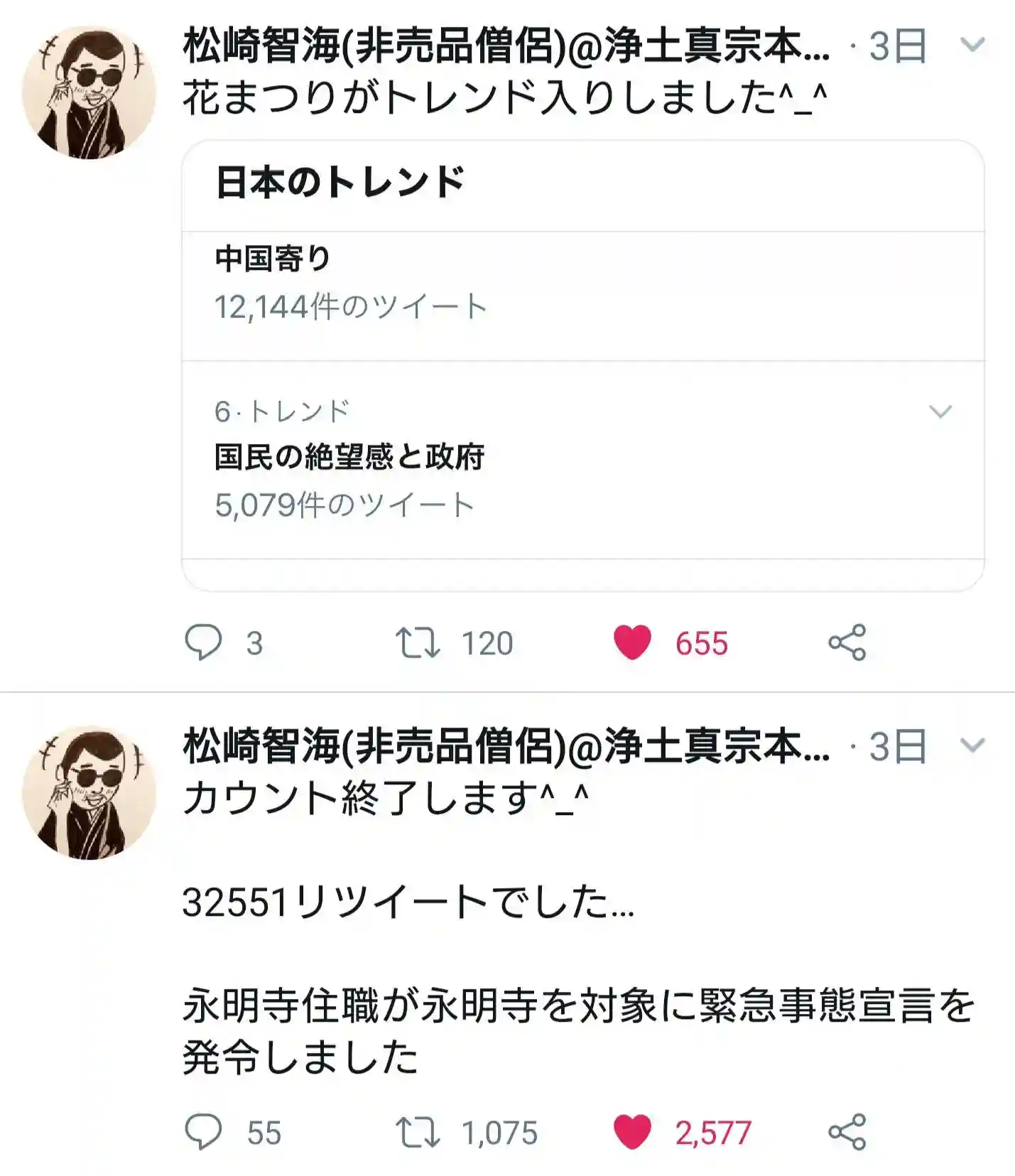Retweet the カウント終了します tweet with 1,075 retweets
Screen dimensions: 1015x1176
click(418, 1132)
